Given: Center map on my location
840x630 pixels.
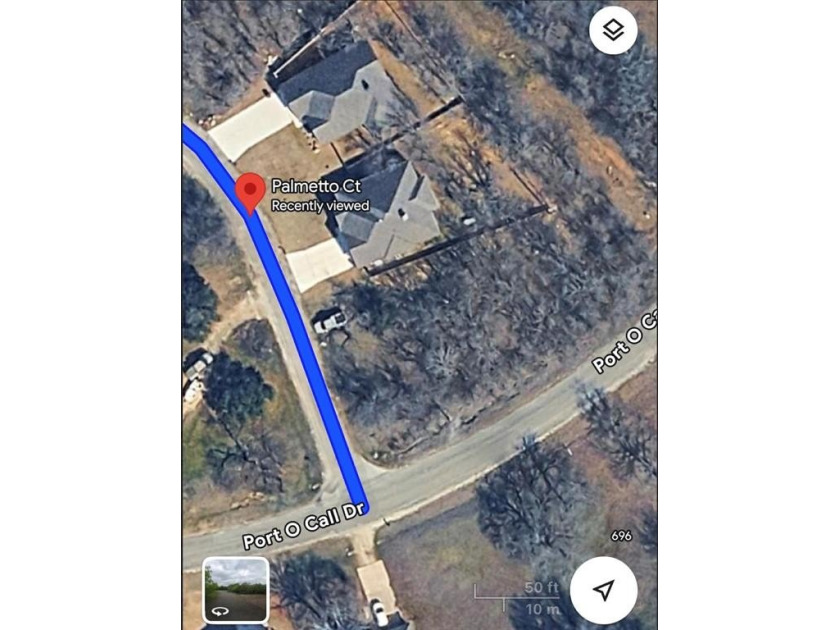Looking at the screenshot, I should click(603, 590).
